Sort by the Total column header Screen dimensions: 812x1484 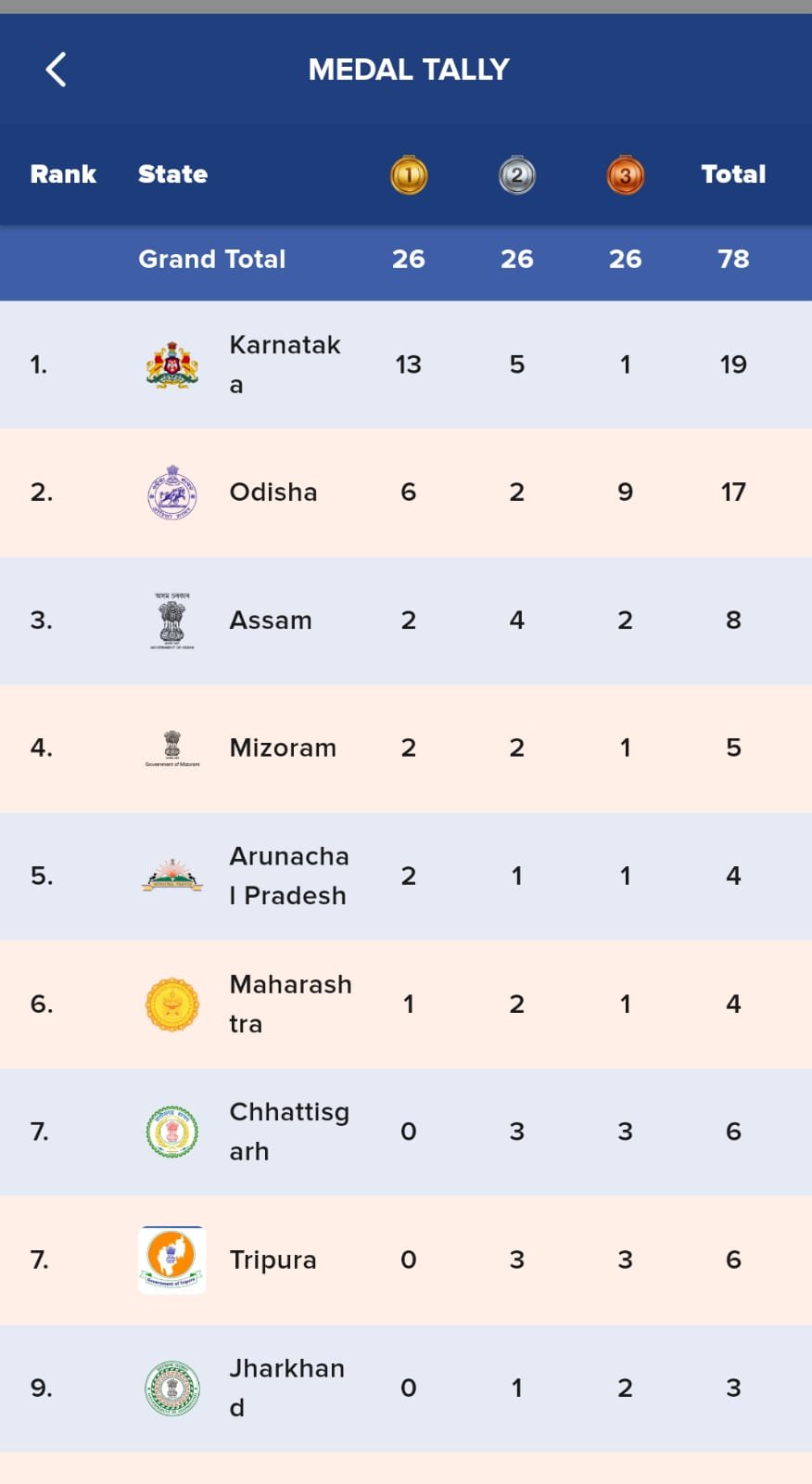(x=733, y=174)
